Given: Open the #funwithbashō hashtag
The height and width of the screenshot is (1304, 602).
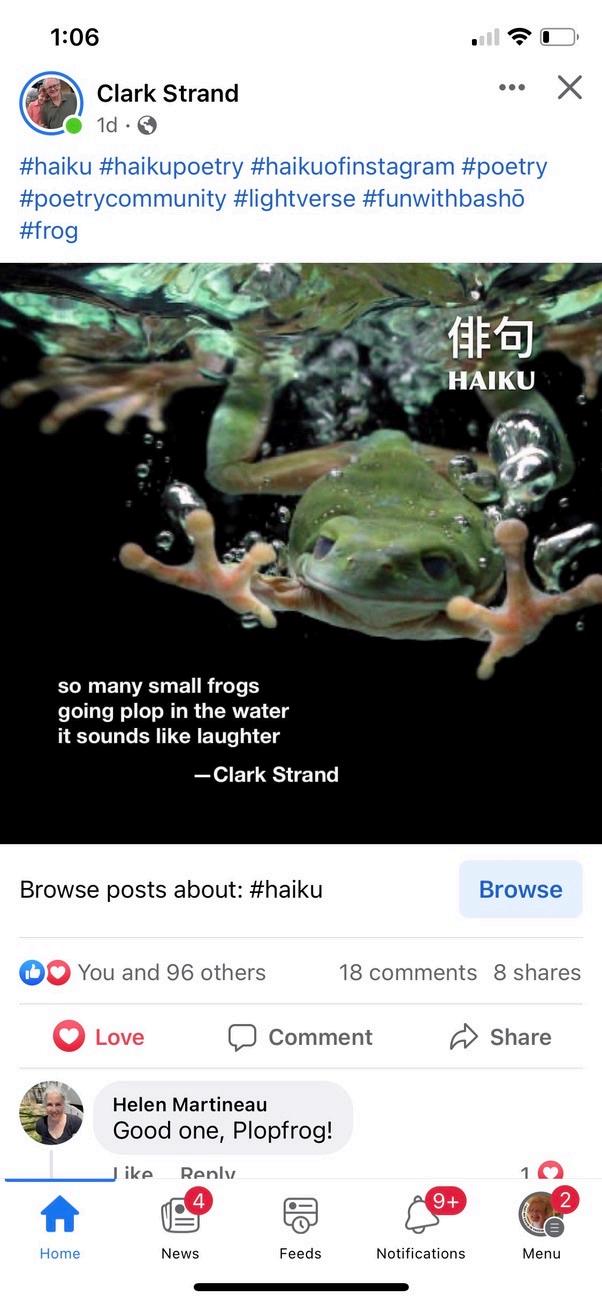Looking at the screenshot, I should click(443, 198).
